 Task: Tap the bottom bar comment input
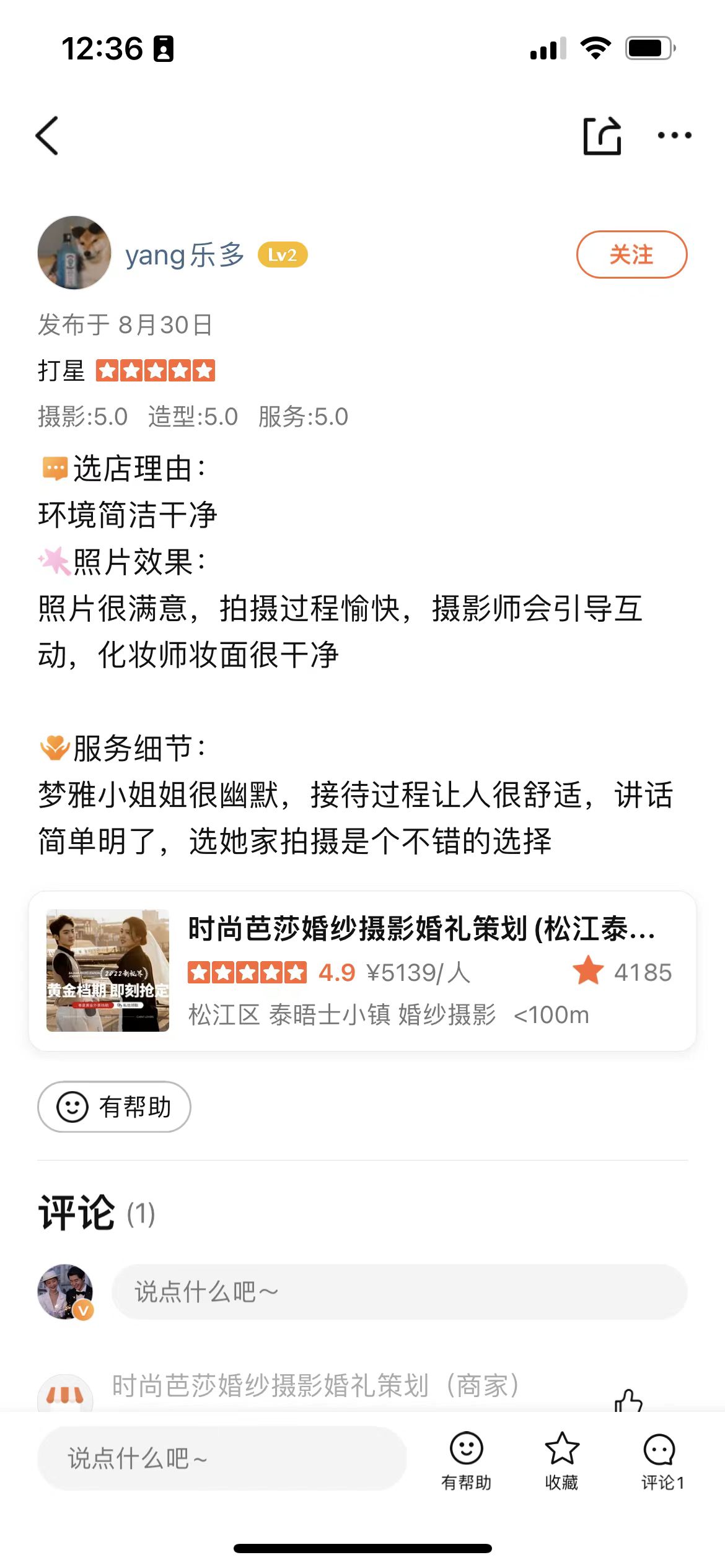[x=222, y=1458]
